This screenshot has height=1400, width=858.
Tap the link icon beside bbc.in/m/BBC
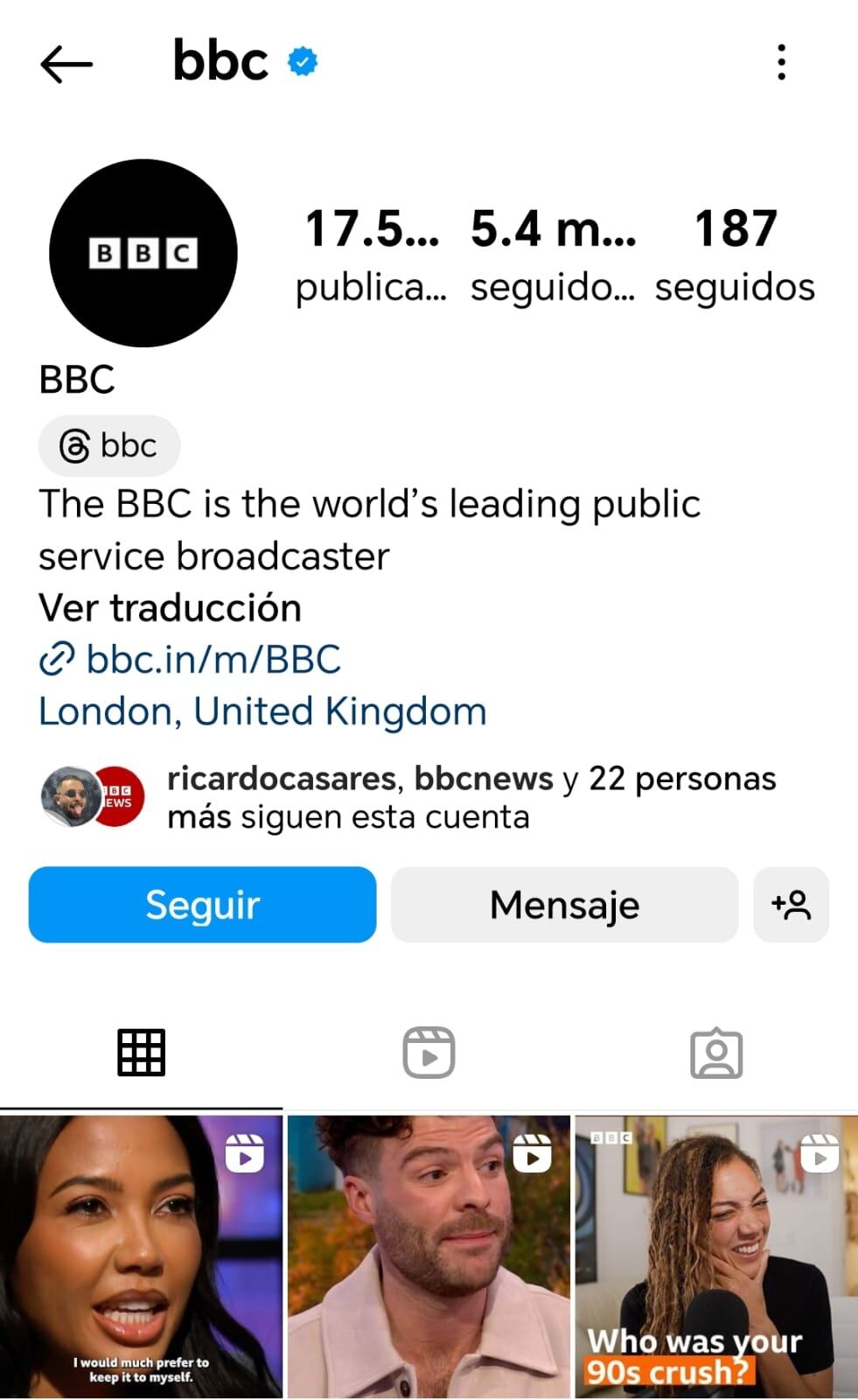59,659
